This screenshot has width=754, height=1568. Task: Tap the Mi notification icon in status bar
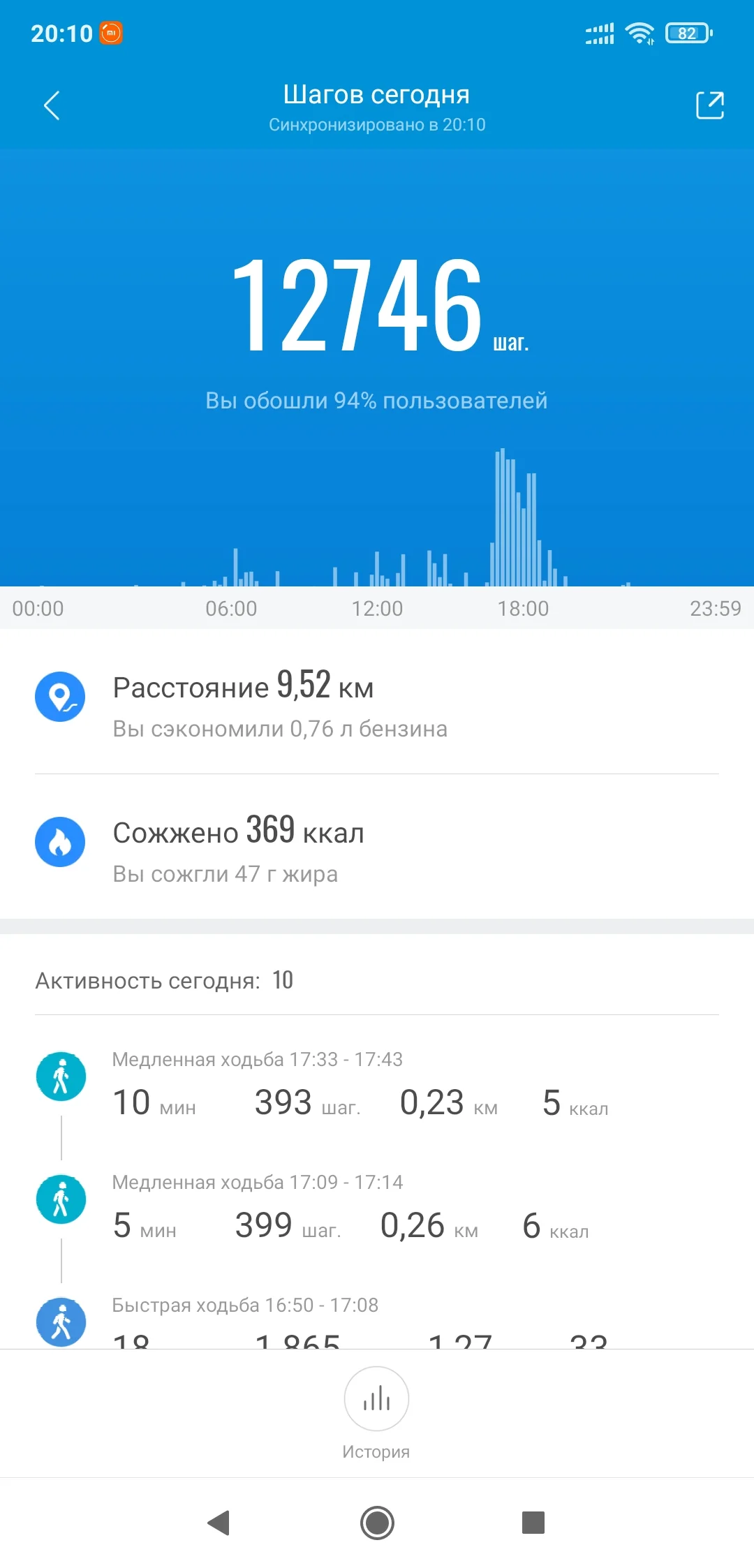[x=112, y=32]
